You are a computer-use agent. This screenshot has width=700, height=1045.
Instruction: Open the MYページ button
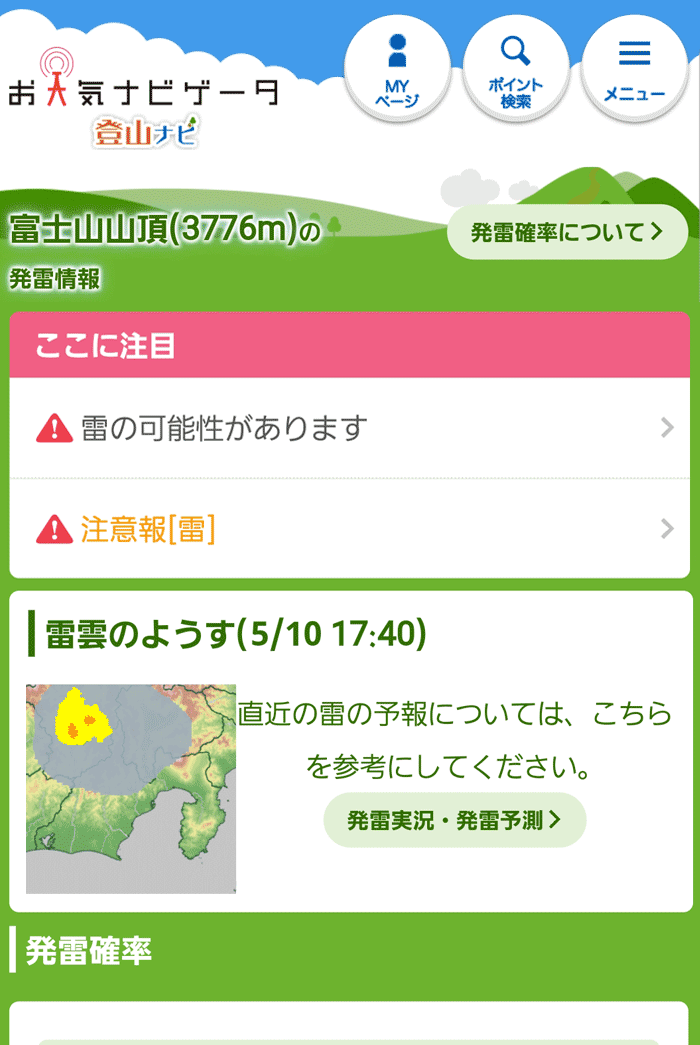397,70
